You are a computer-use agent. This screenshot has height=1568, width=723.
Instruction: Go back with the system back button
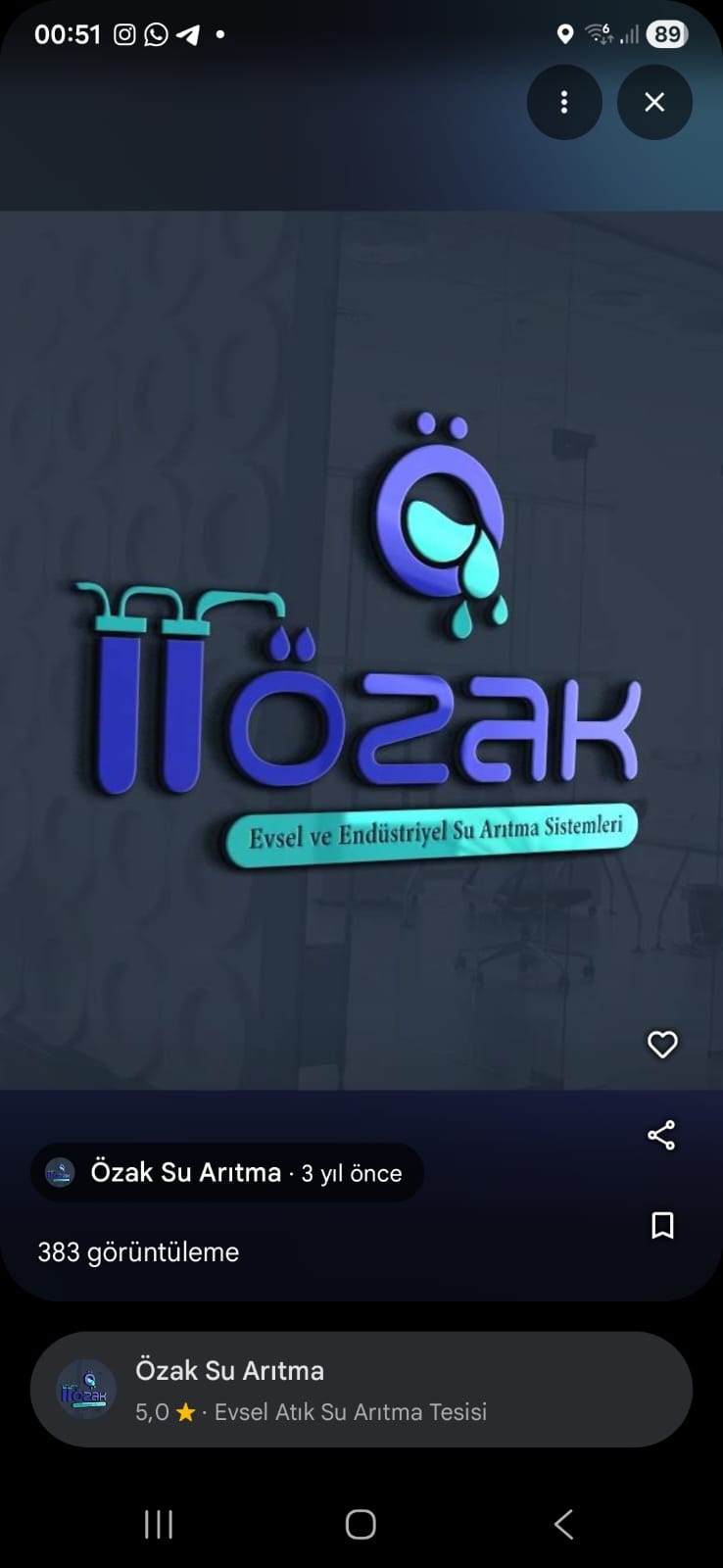pyautogui.click(x=563, y=1524)
